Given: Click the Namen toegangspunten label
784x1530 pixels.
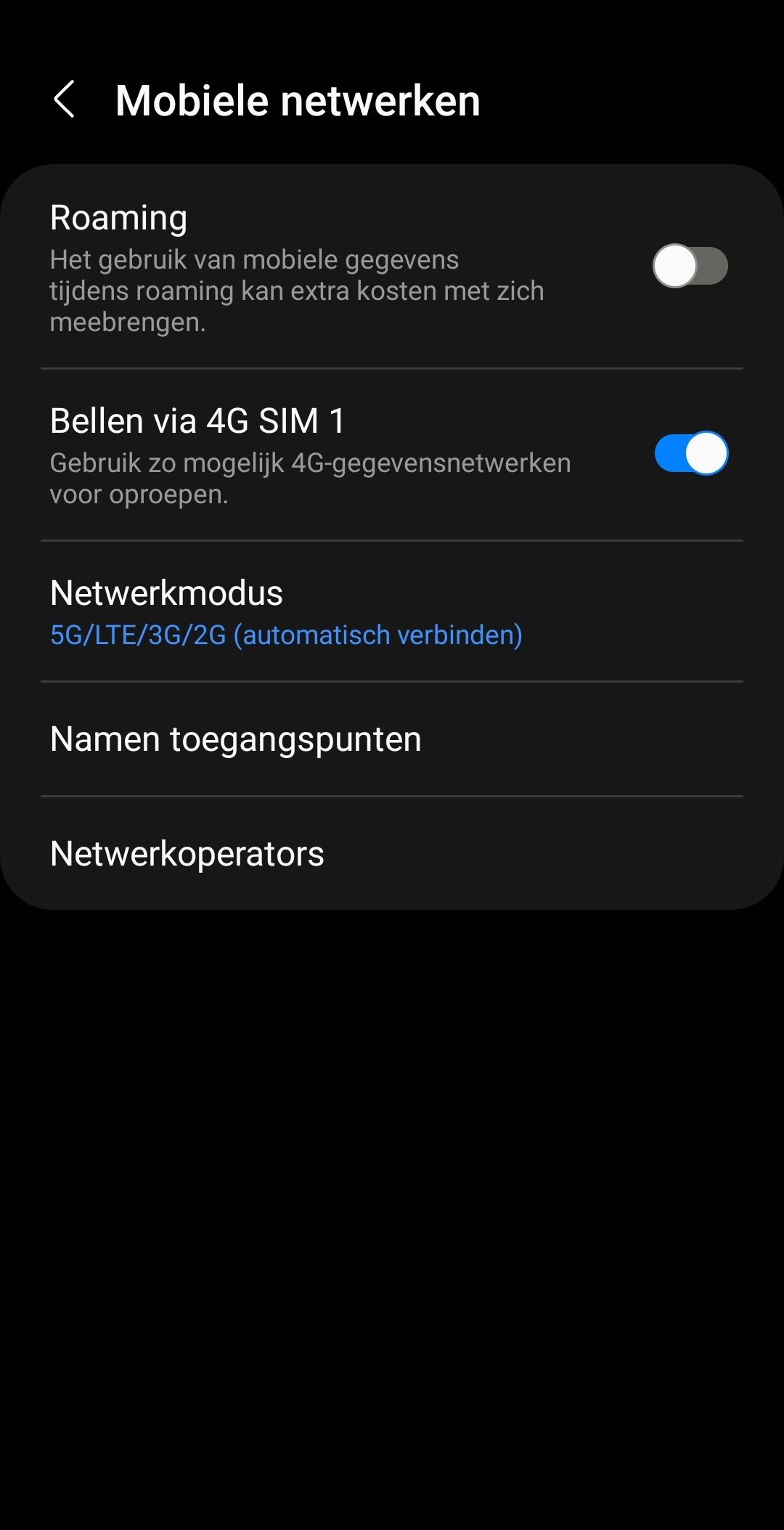Looking at the screenshot, I should [234, 738].
